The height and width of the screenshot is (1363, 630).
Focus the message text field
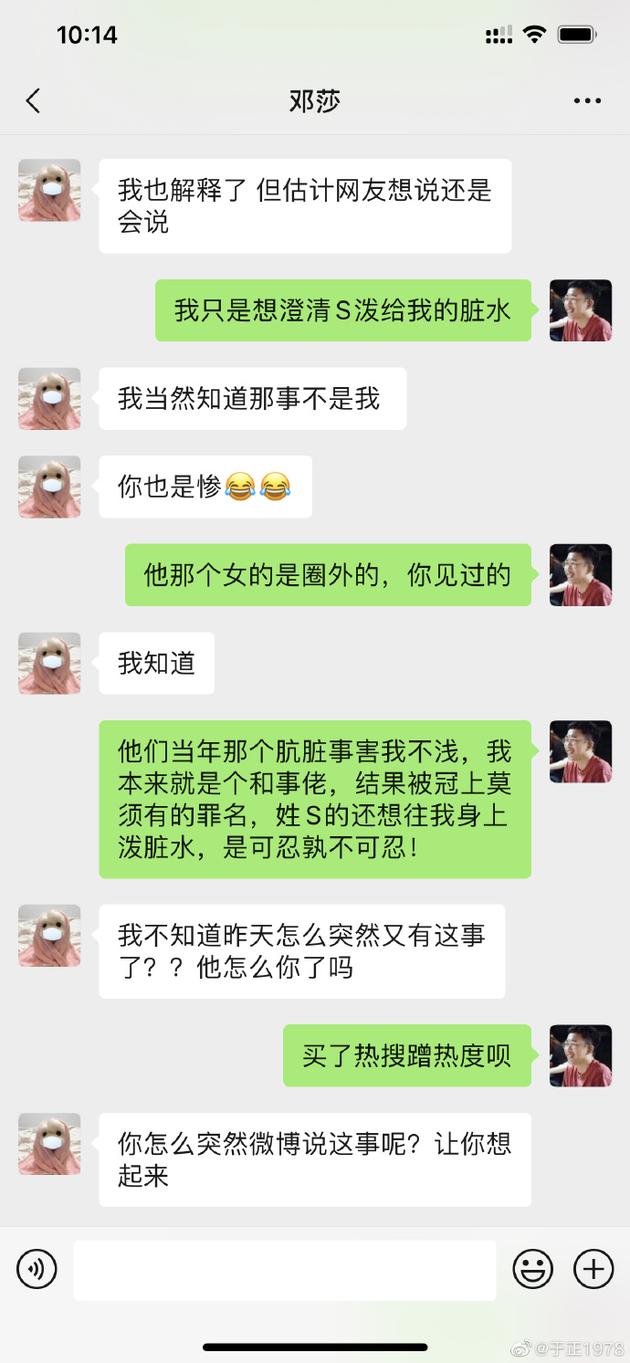(285, 1270)
